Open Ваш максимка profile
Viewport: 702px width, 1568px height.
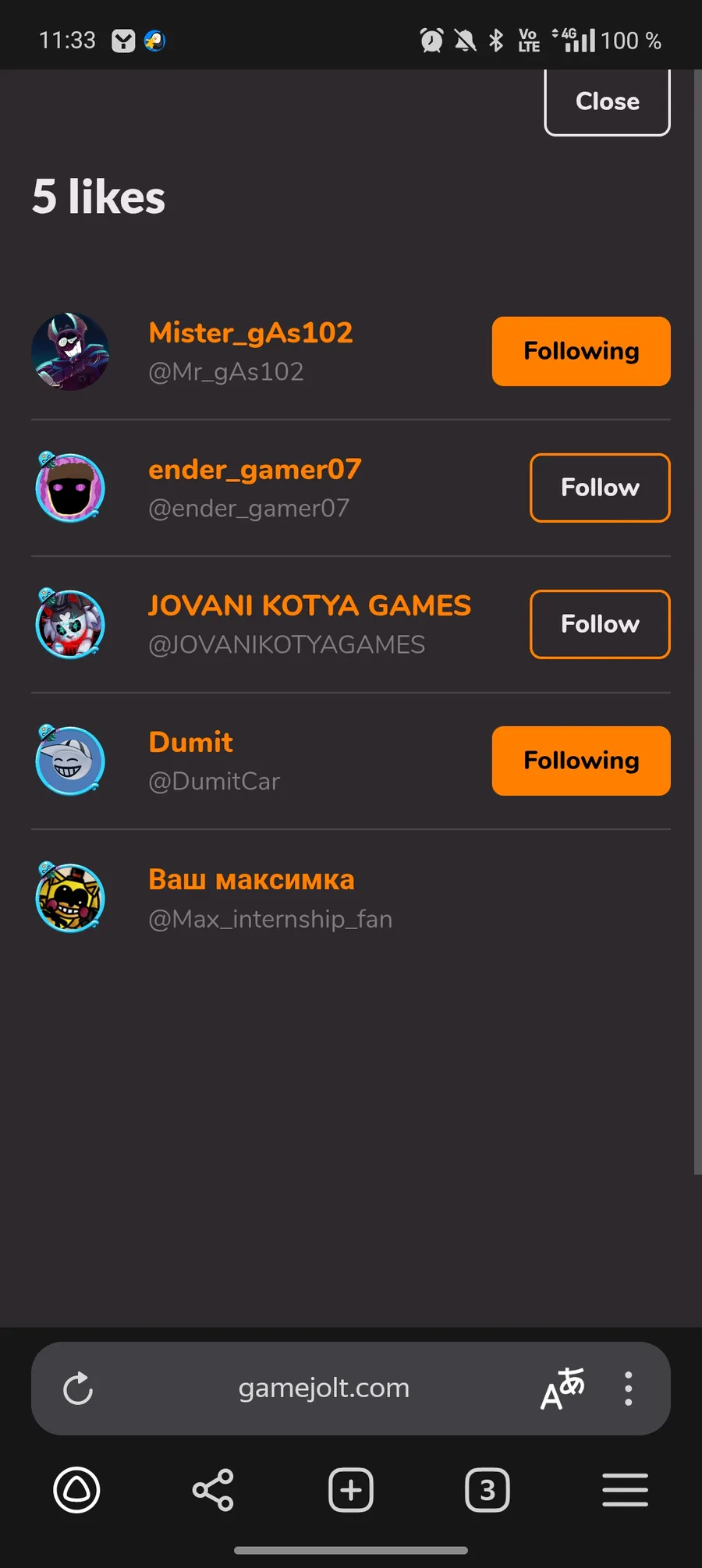tap(251, 880)
